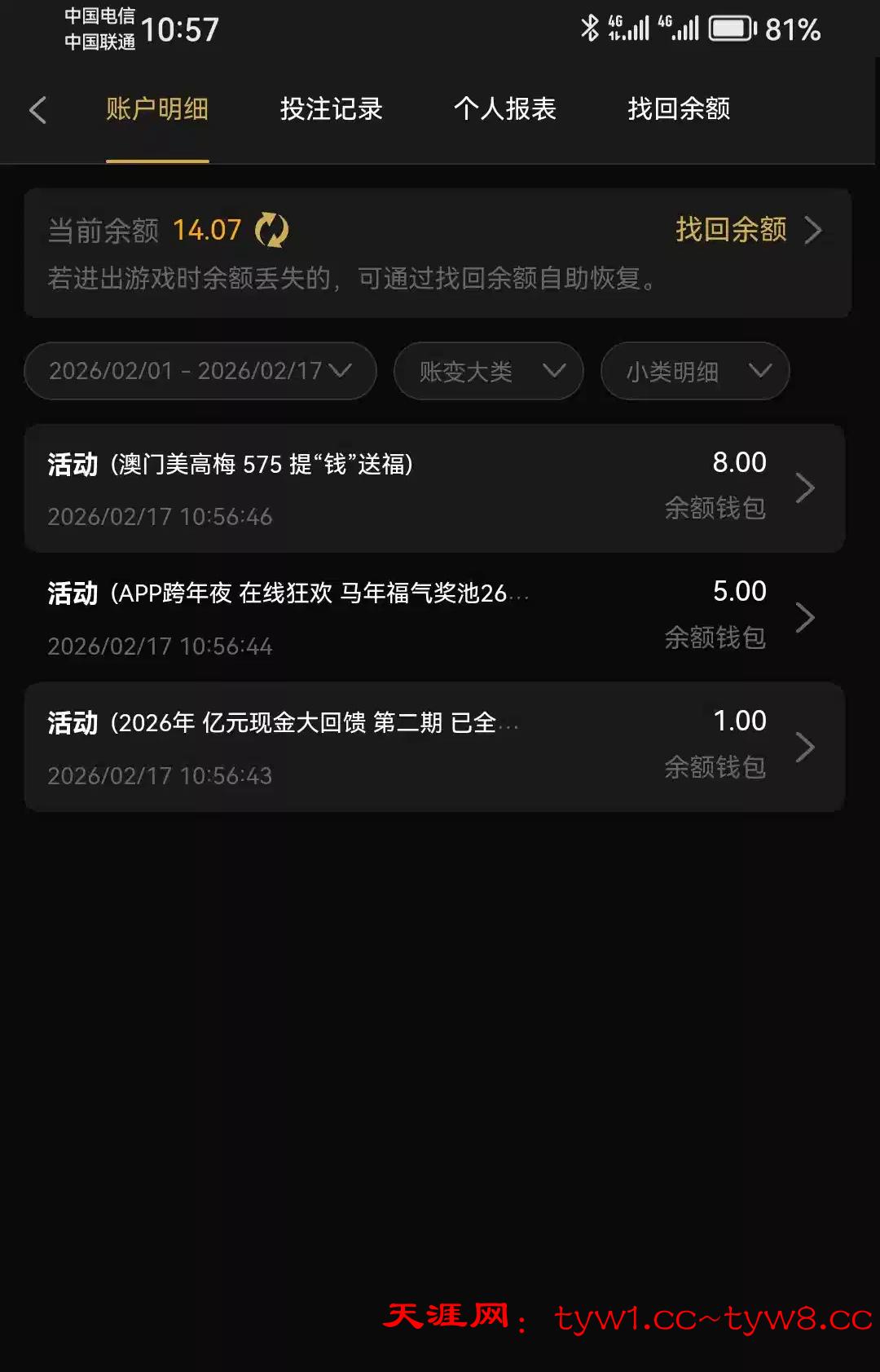Open the APP跨年夜 在线狂欢 activity record
The image size is (880, 1372).
(x=433, y=618)
